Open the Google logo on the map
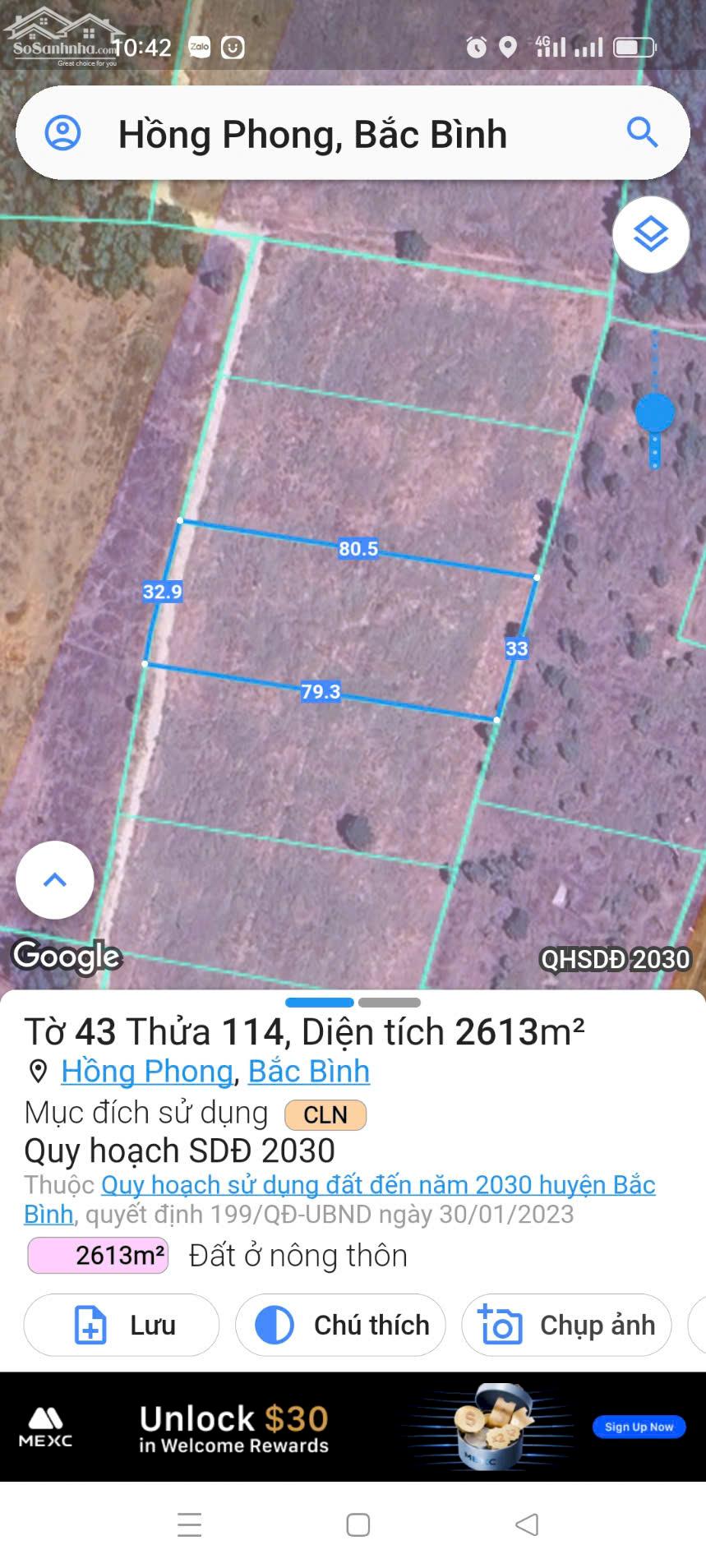Viewport: 706px width, 1568px height. coord(67,956)
